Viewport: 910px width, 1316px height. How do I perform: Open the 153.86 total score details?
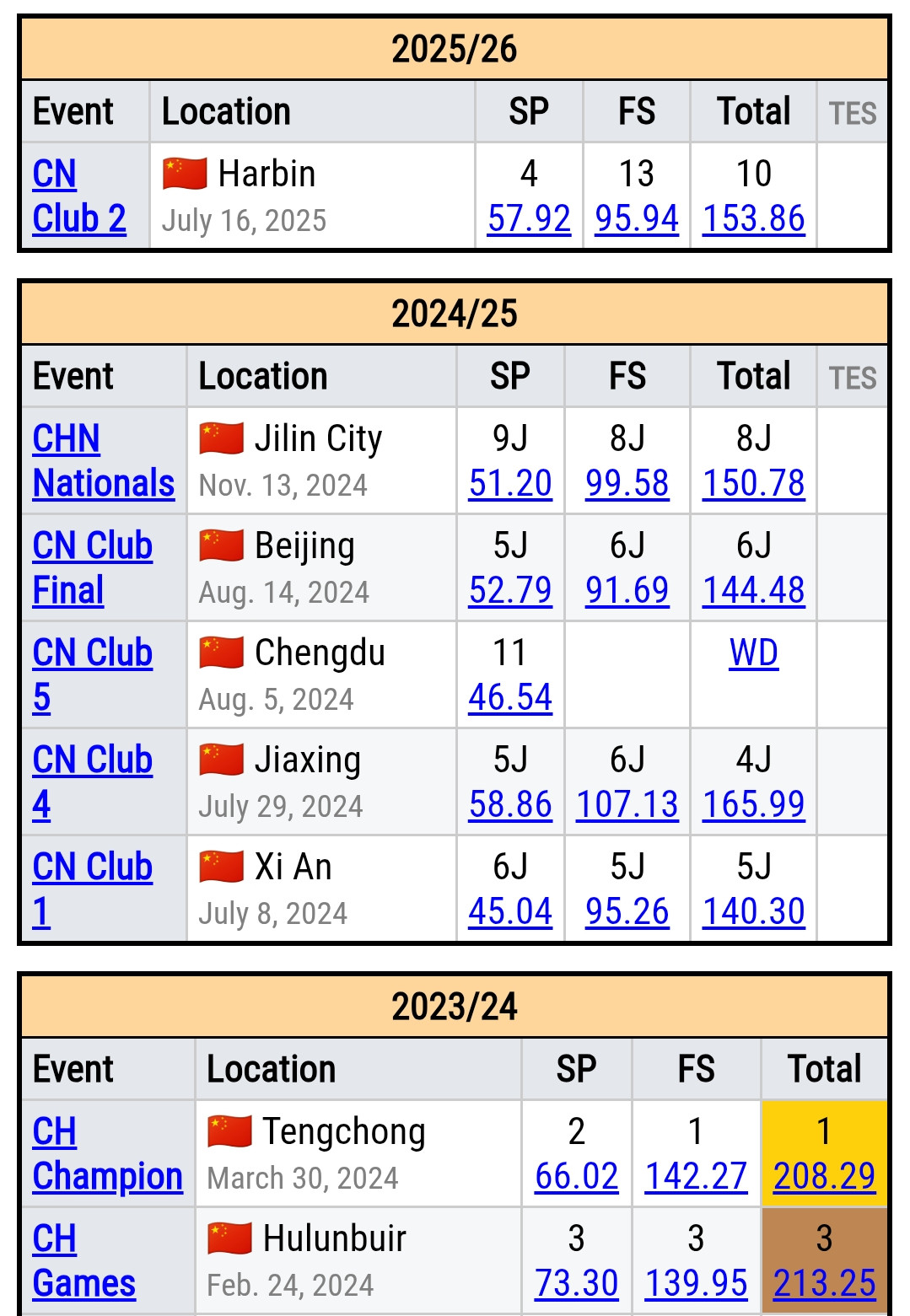point(753,219)
